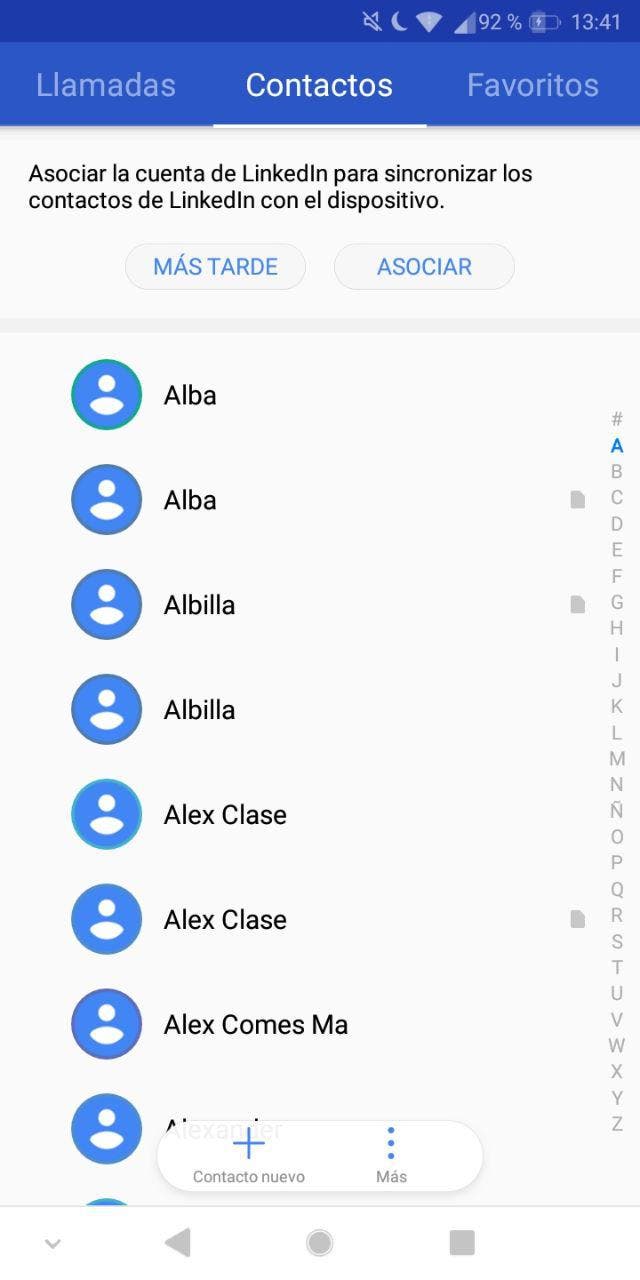640x1280 pixels.
Task: Open the Más options menu
Action: click(x=391, y=1156)
